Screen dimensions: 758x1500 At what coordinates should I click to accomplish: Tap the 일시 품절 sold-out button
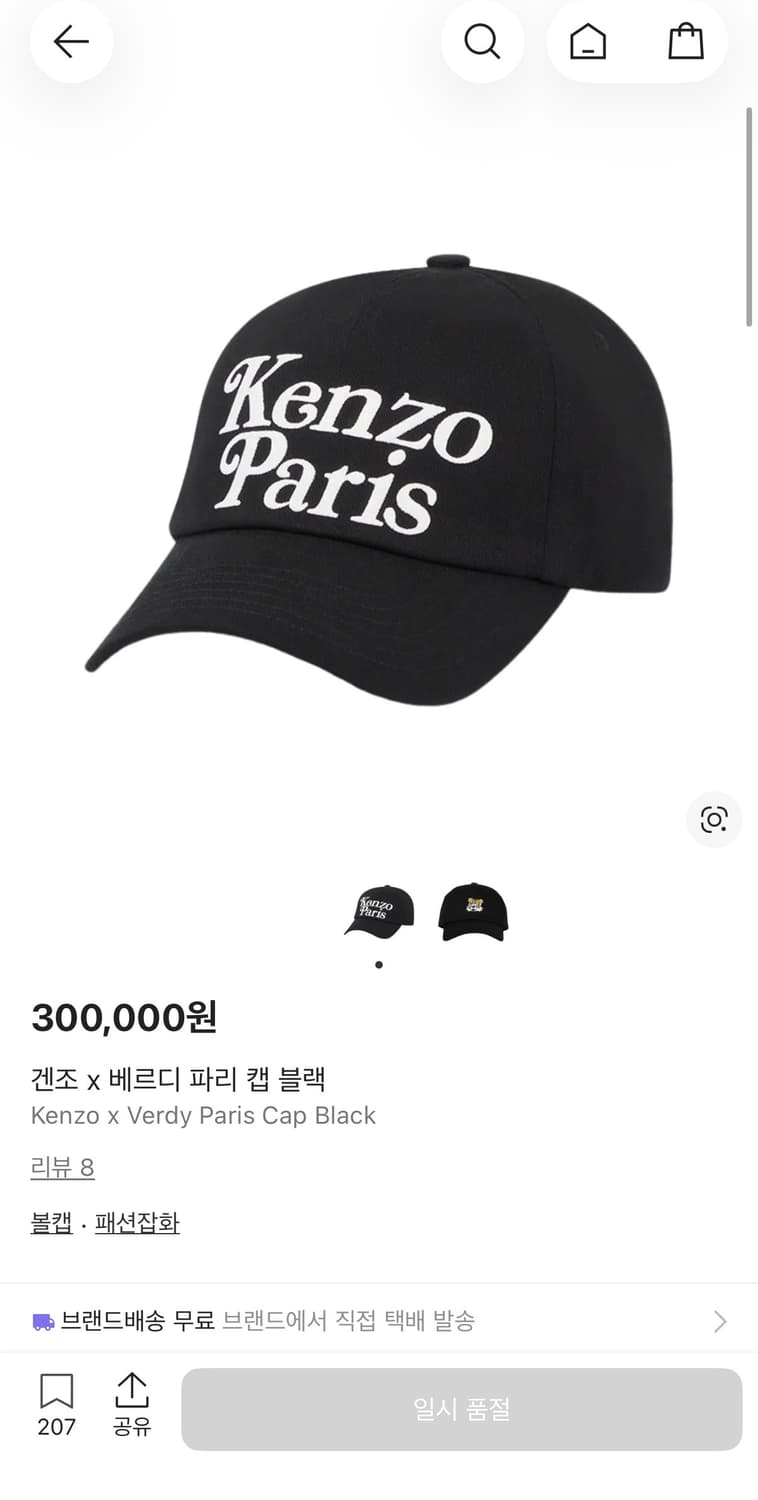tap(460, 1410)
